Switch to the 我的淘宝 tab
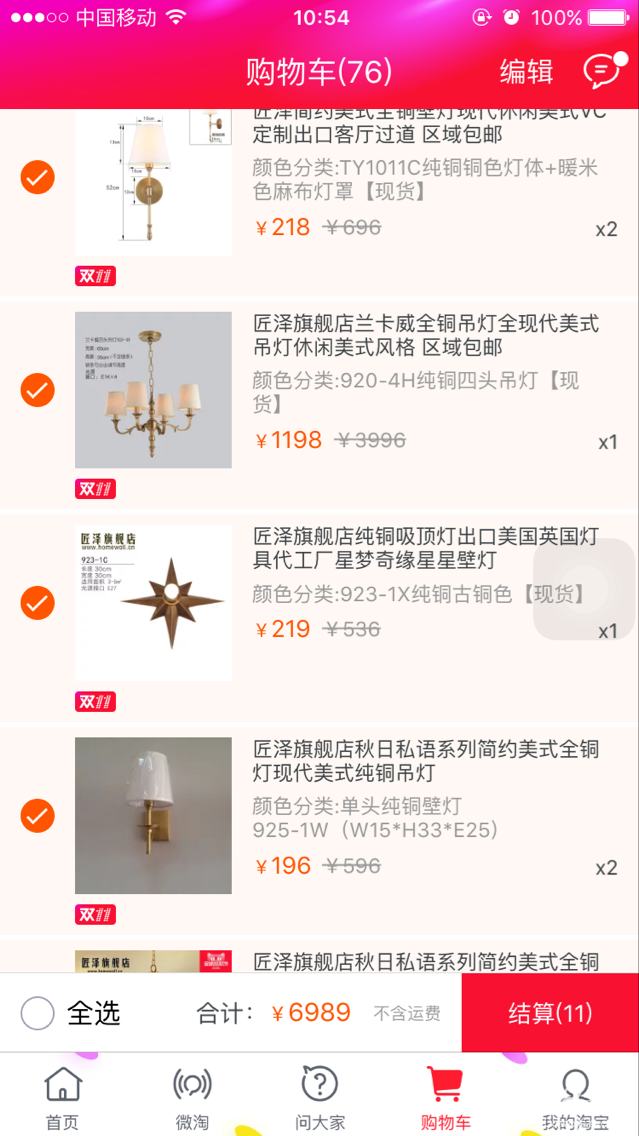 pos(575,1096)
